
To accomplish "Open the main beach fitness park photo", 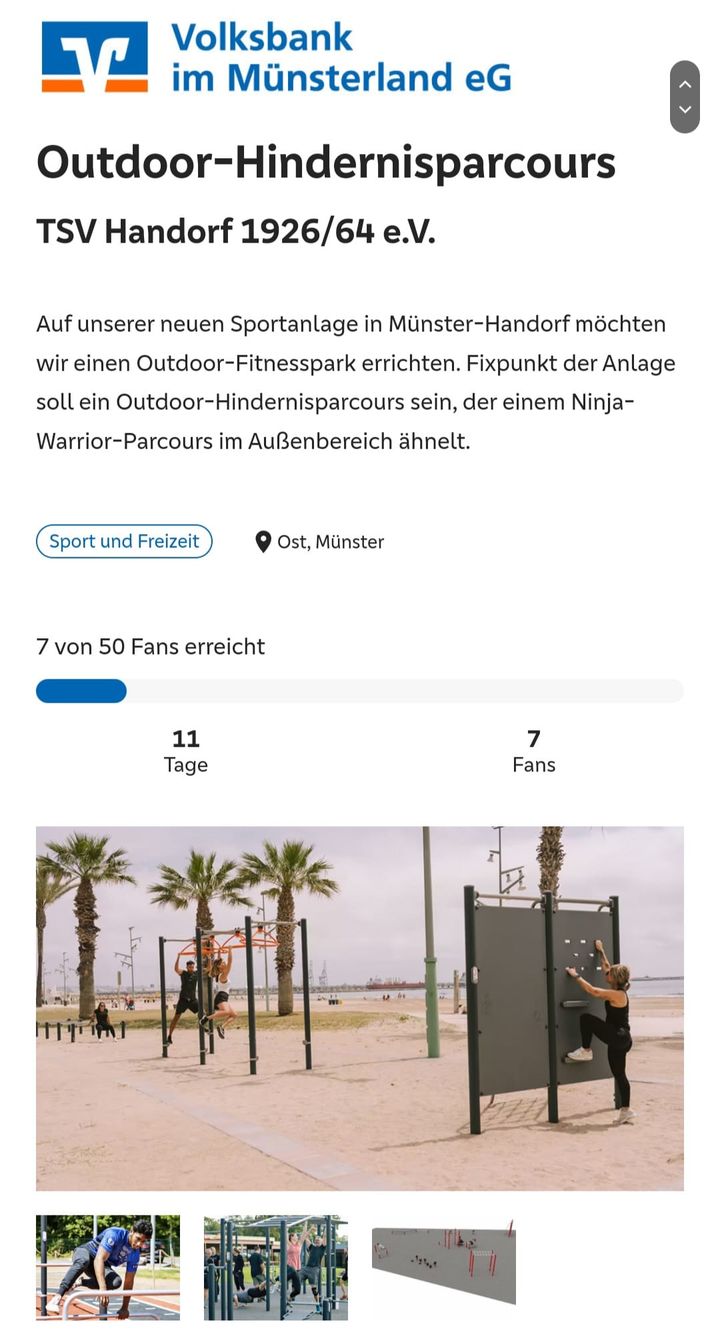I will 360,1008.
